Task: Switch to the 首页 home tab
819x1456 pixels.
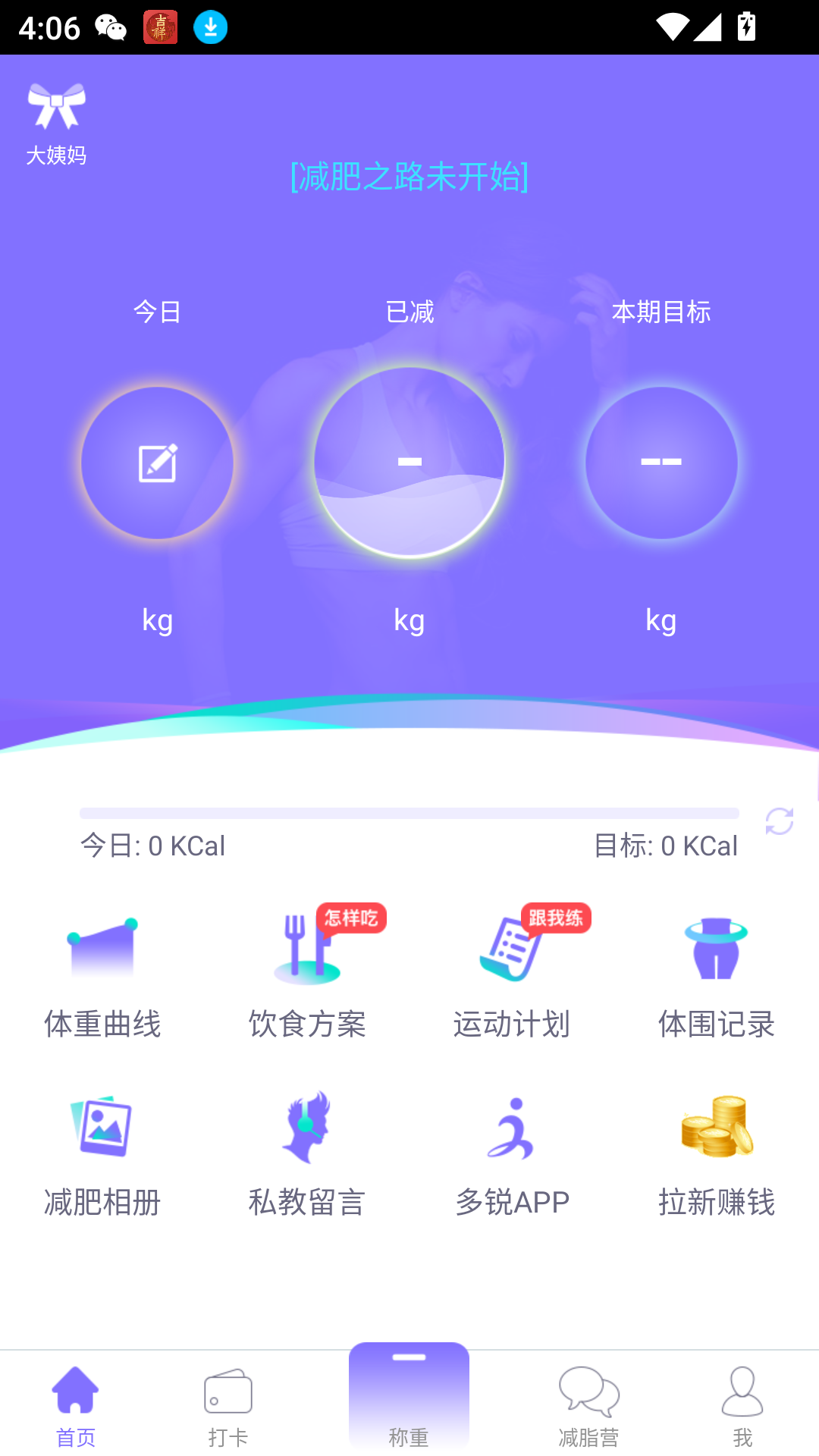Action: click(x=76, y=1404)
